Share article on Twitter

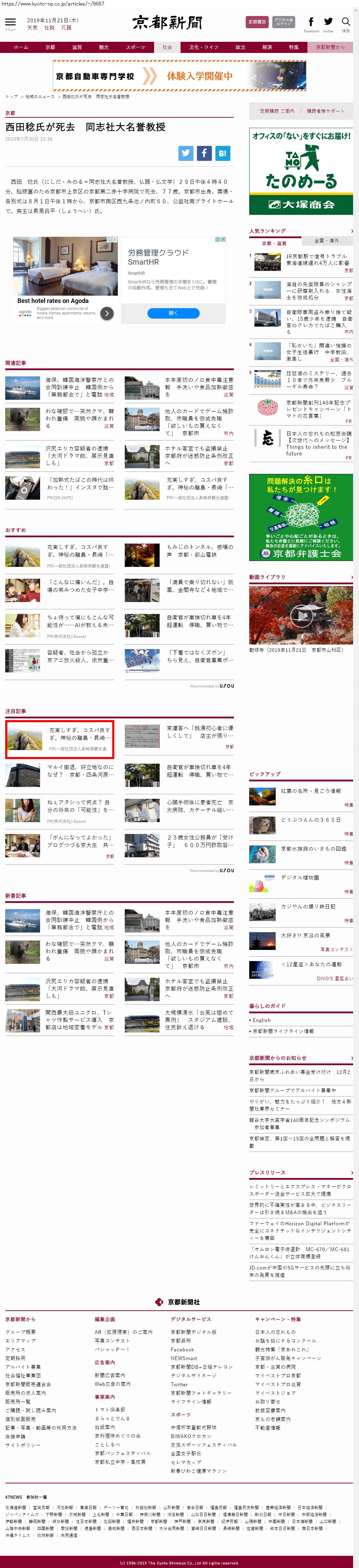click(186, 154)
